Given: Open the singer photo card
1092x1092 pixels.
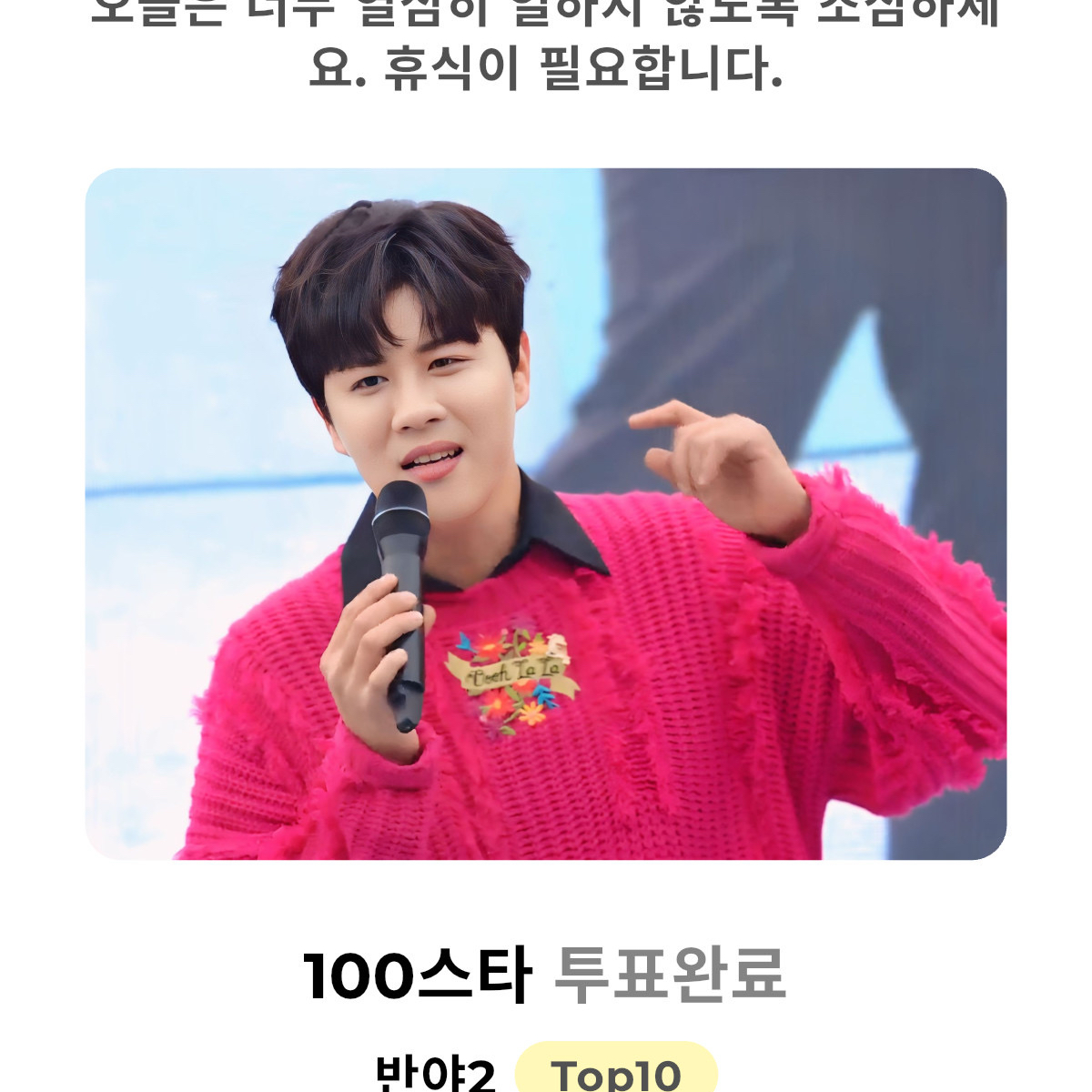Looking at the screenshot, I should (546, 514).
